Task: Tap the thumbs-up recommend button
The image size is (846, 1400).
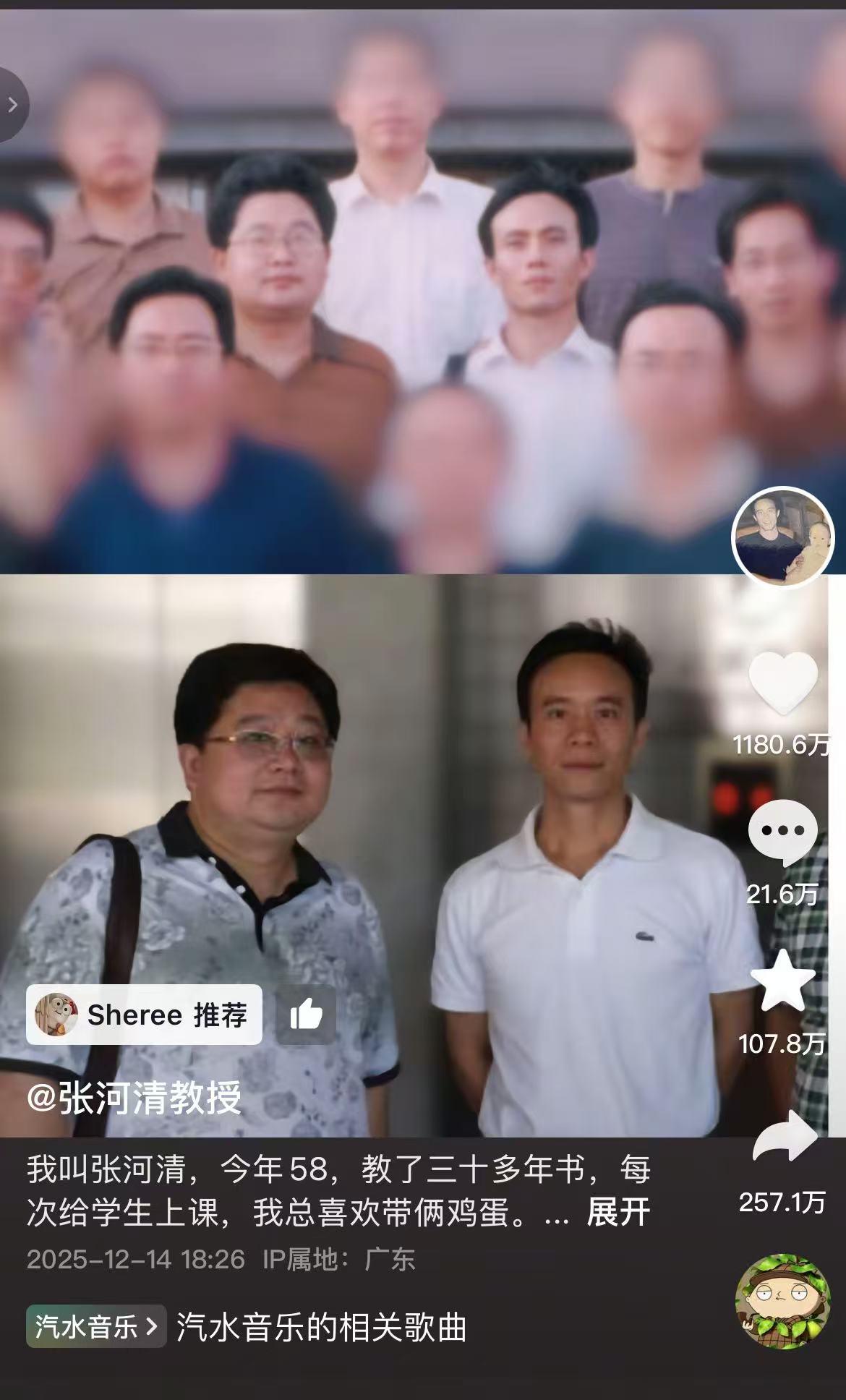Action: (x=306, y=1015)
